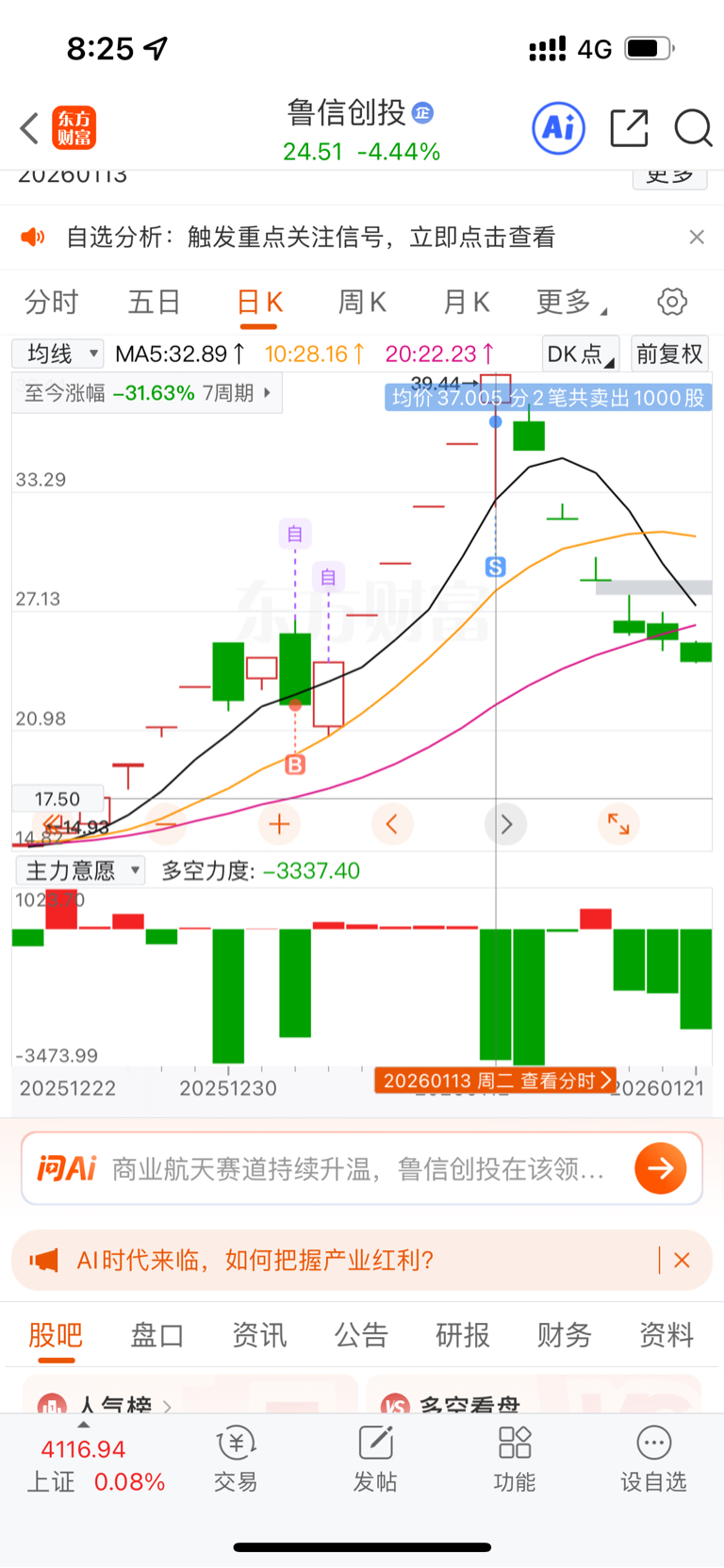Go back using the top-left arrow
The height and width of the screenshot is (1568, 724).
(30, 128)
